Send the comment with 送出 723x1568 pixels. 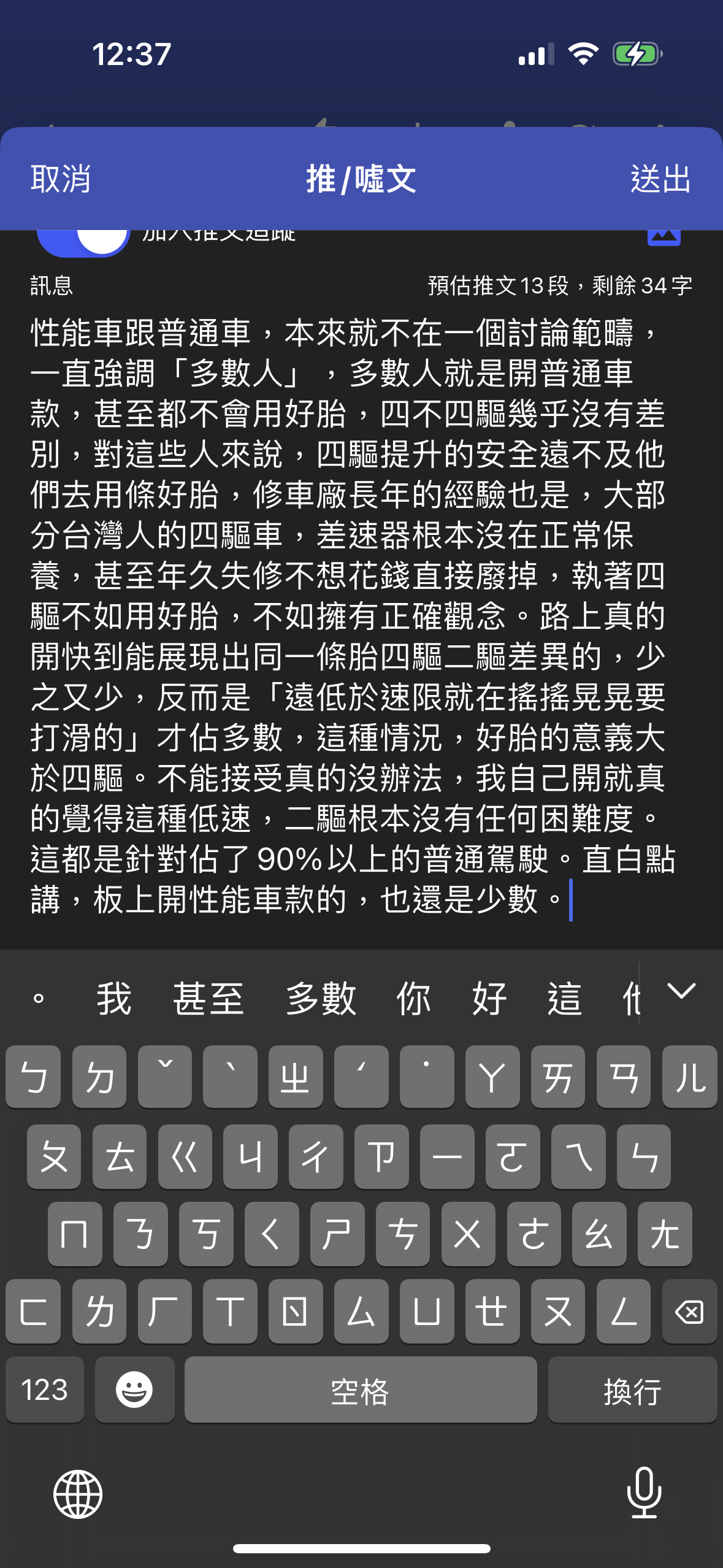coord(660,179)
